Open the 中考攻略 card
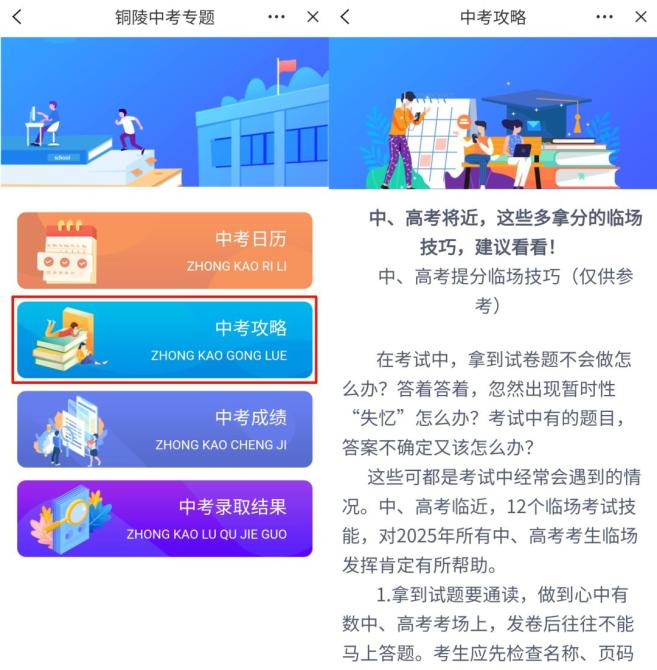The height and width of the screenshot is (670, 657). pos(164,340)
